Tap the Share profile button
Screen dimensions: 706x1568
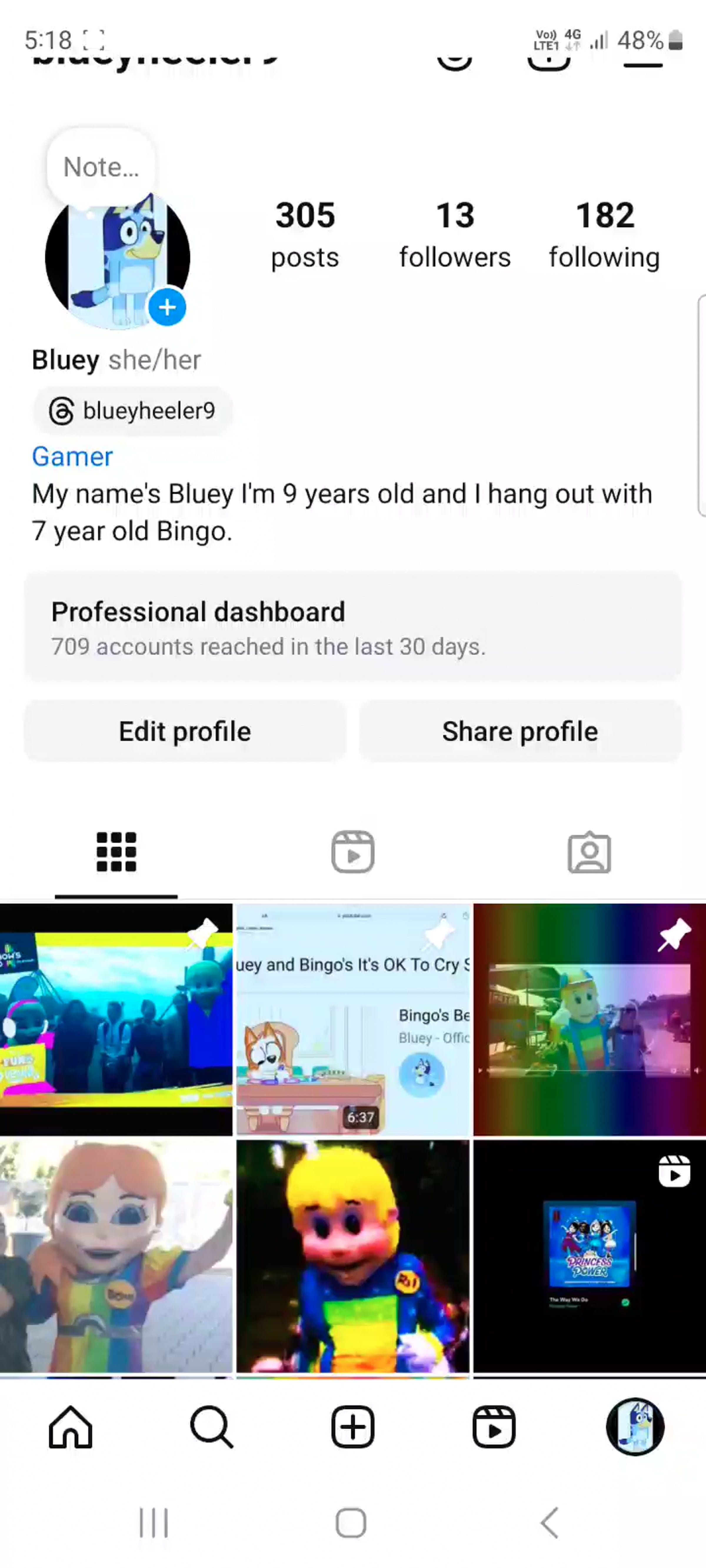pyautogui.click(x=519, y=731)
